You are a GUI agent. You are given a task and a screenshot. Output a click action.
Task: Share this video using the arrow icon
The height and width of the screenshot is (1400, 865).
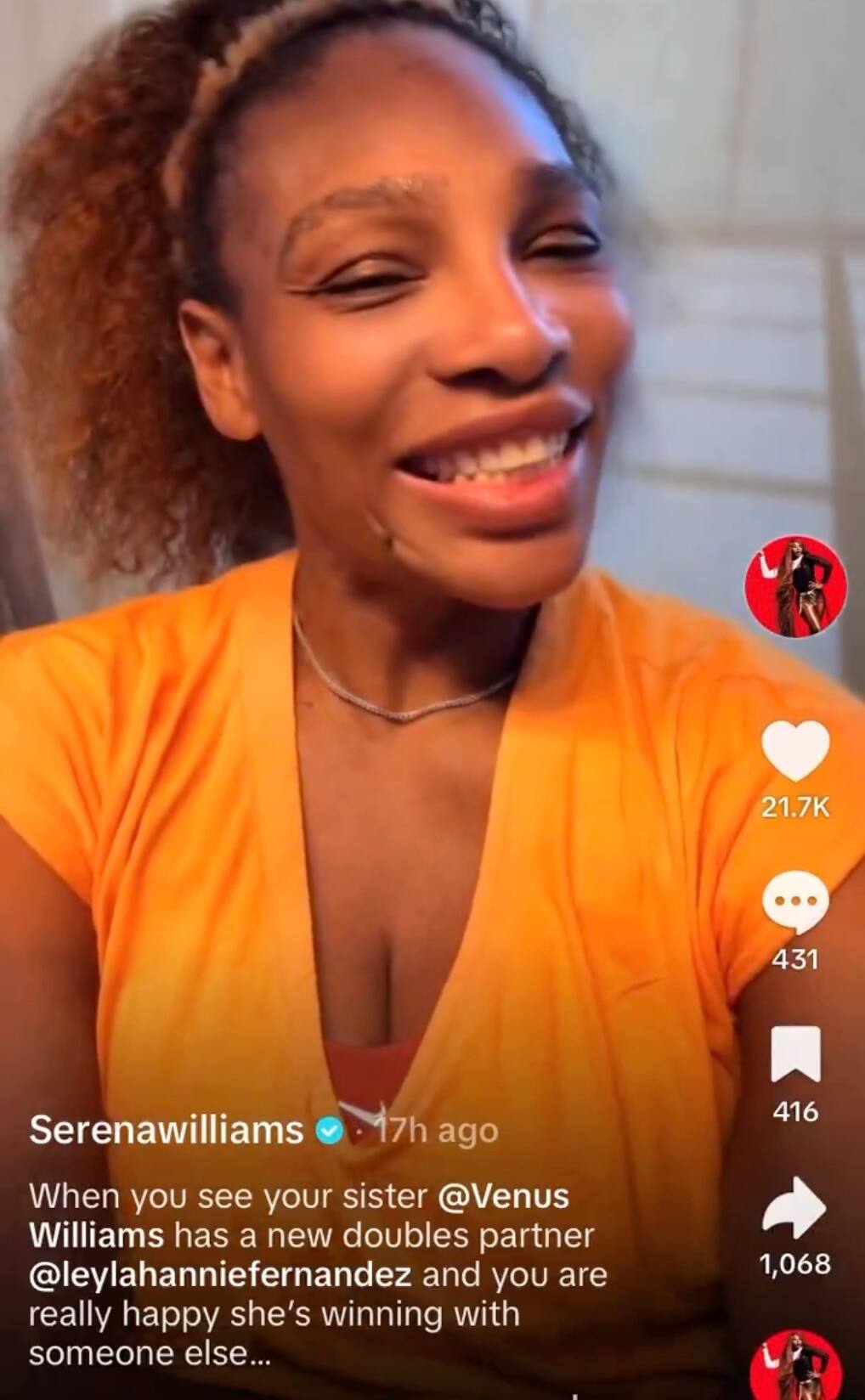pyautogui.click(x=794, y=1207)
